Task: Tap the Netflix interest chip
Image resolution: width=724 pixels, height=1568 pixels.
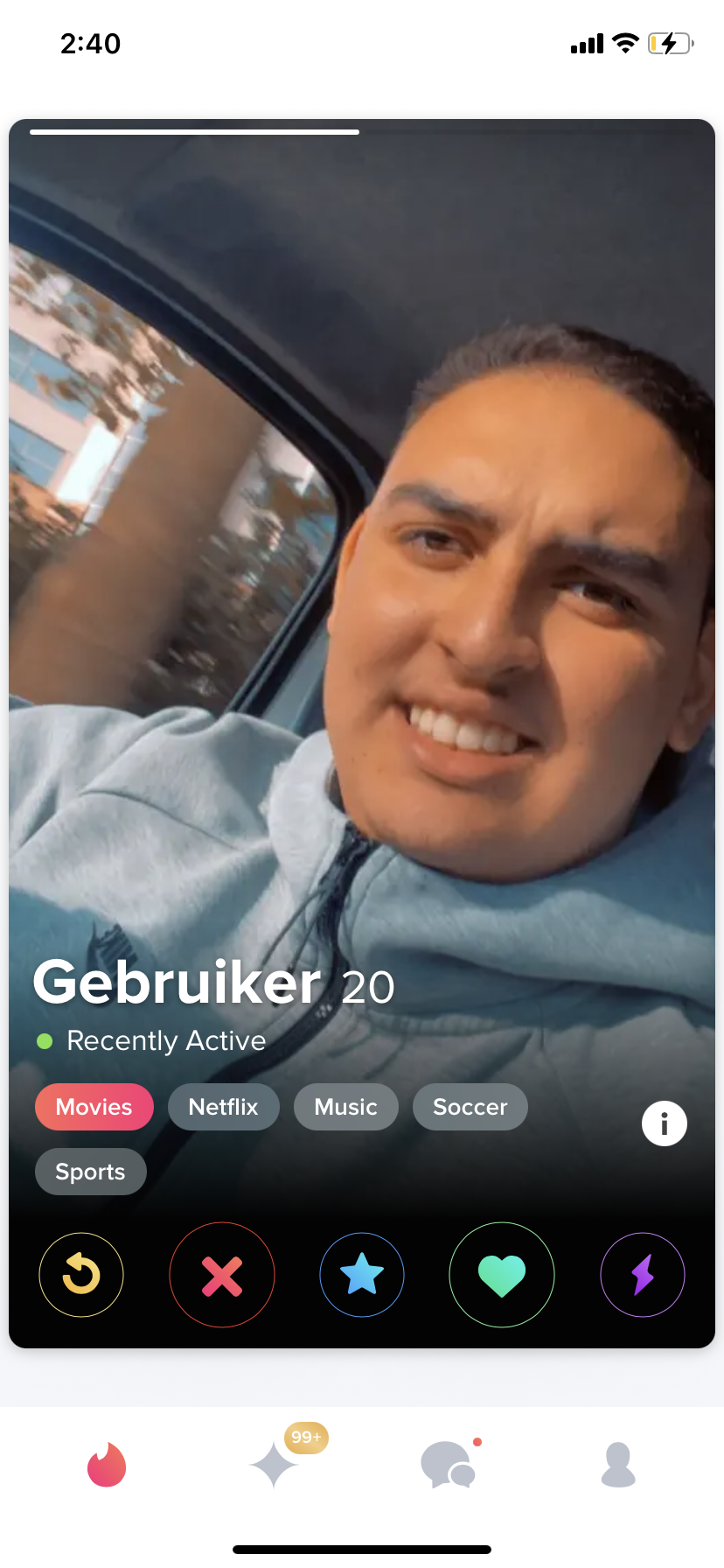Action: coord(224,1107)
